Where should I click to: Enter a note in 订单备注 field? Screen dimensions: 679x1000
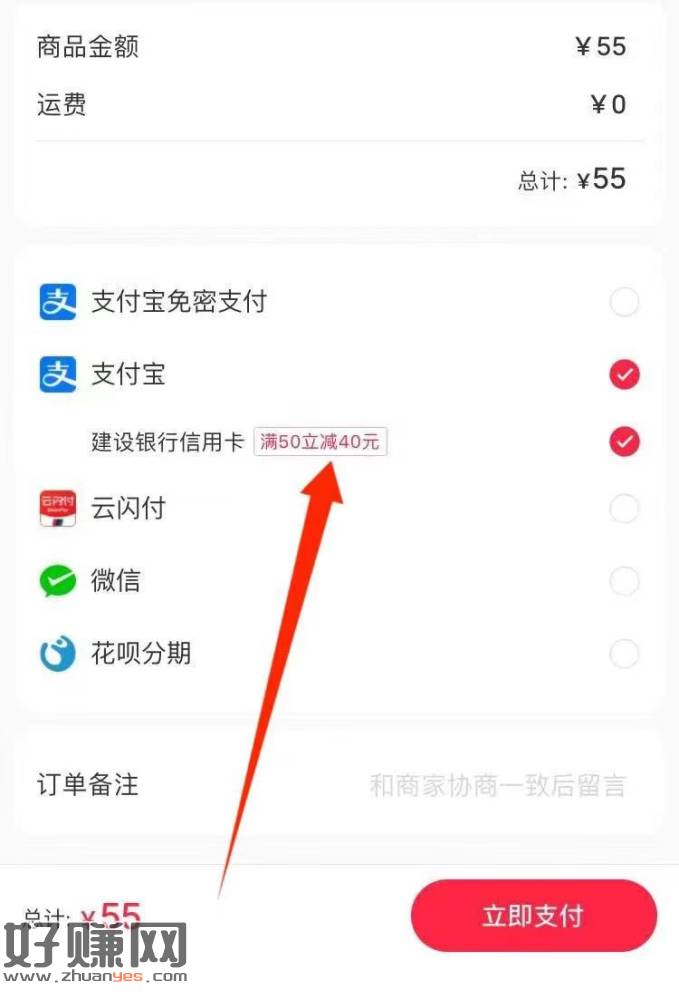click(497, 786)
